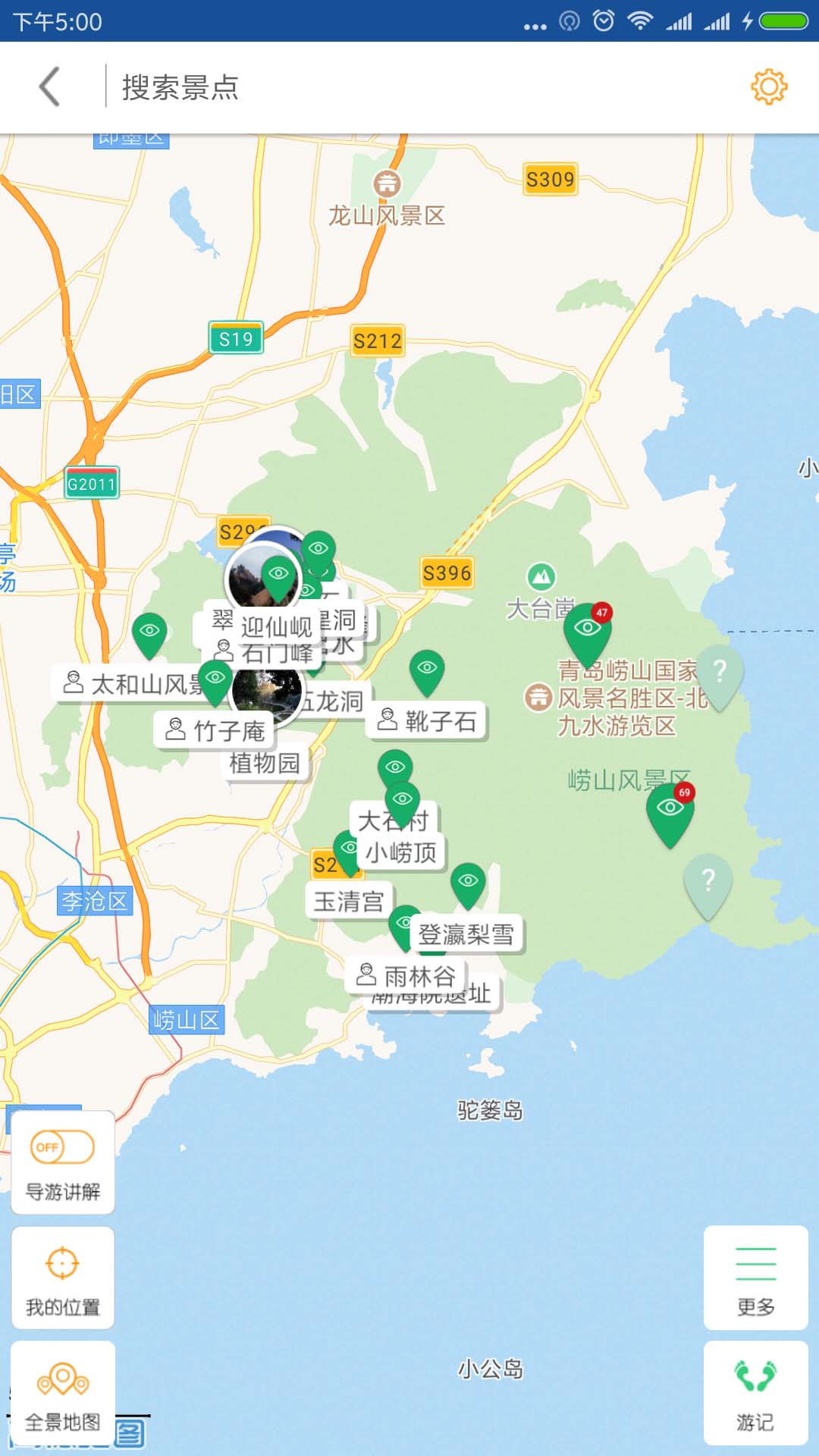Tap the back arrow to exit search

(x=49, y=88)
